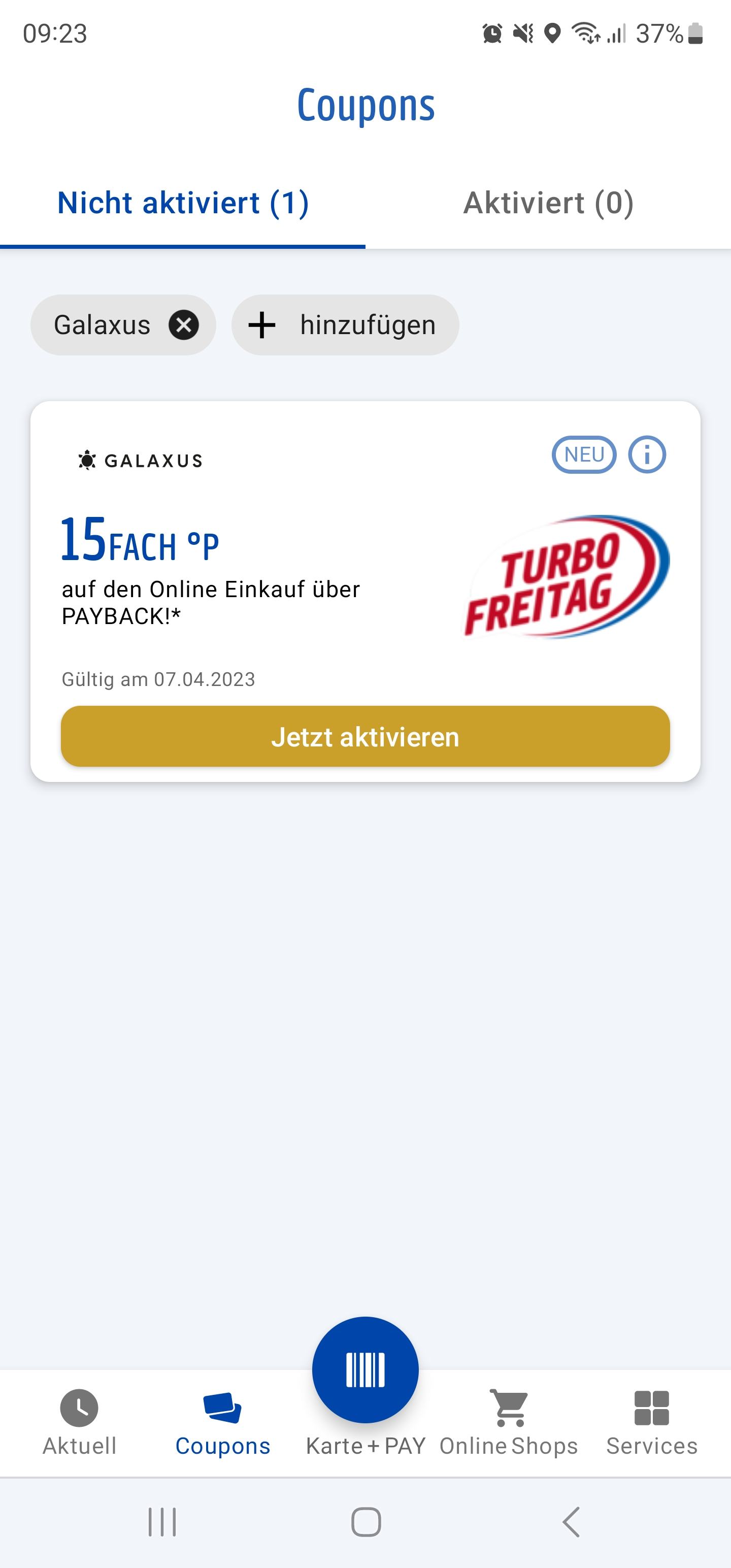Activate the coupon with Jetzt aktivieren

tap(365, 736)
